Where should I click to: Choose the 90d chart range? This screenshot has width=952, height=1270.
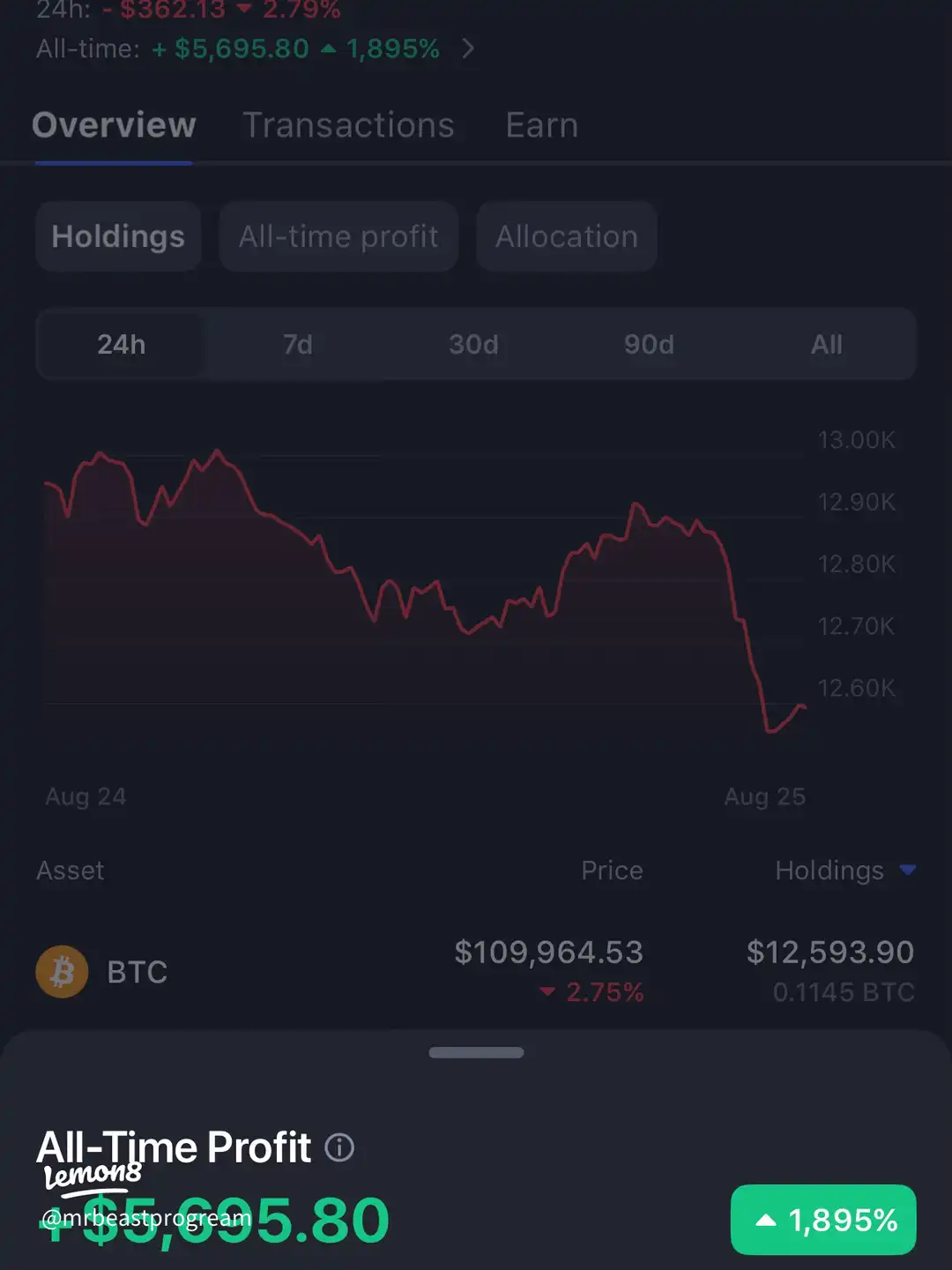649,344
